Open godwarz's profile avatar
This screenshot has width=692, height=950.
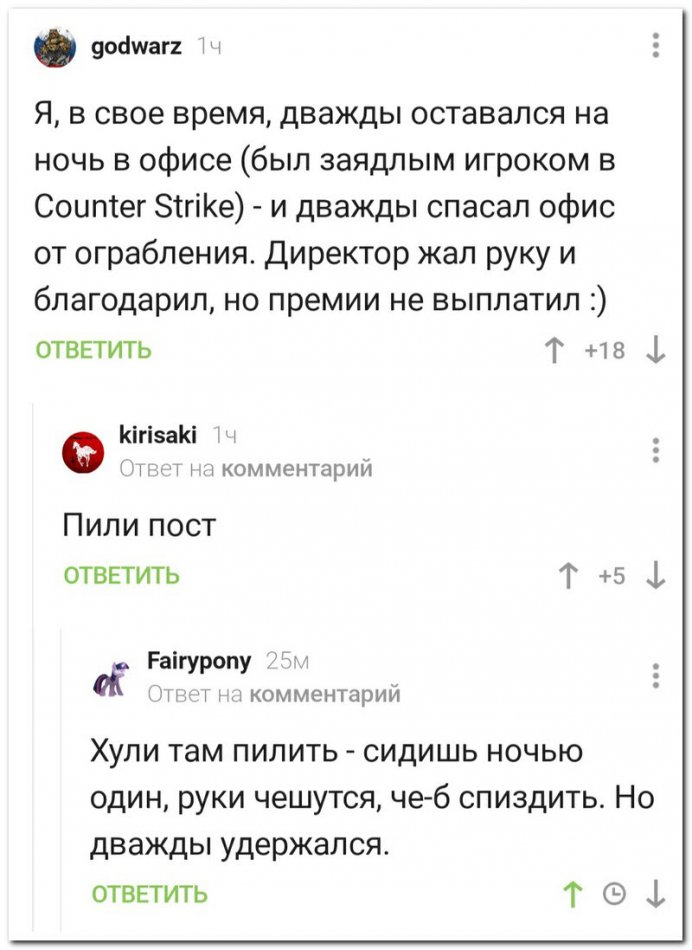point(55,46)
